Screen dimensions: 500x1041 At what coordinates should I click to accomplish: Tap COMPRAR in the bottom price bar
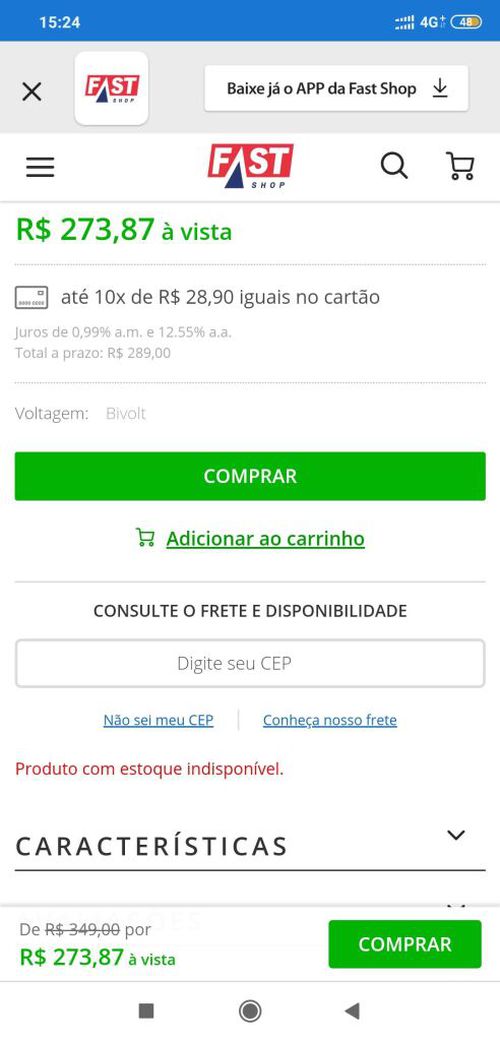pos(405,944)
